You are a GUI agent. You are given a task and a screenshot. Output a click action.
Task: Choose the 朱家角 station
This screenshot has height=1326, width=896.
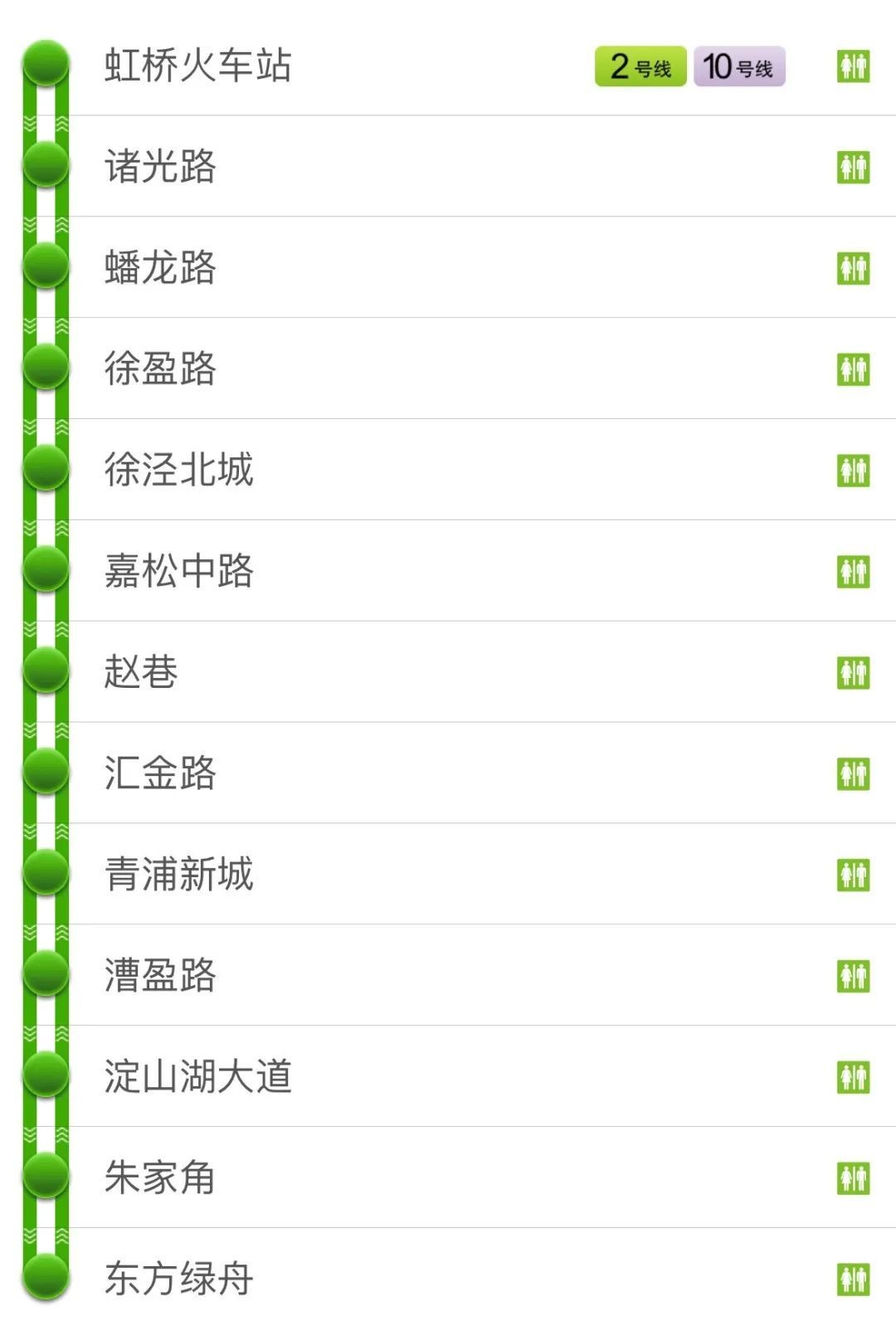point(160,1177)
